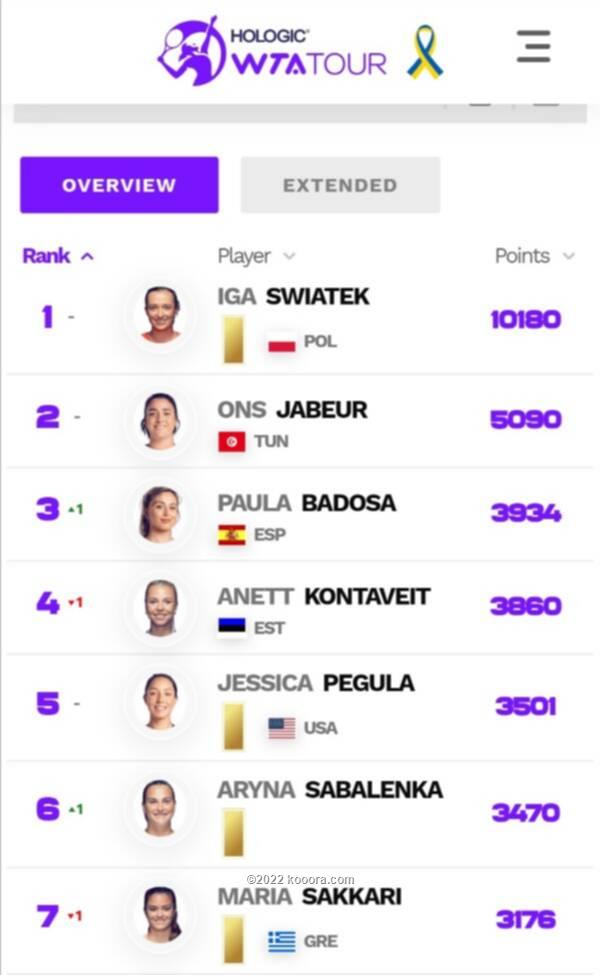Open Ons Jabeur's player profile
This screenshot has height=975, width=600.
point(292,410)
